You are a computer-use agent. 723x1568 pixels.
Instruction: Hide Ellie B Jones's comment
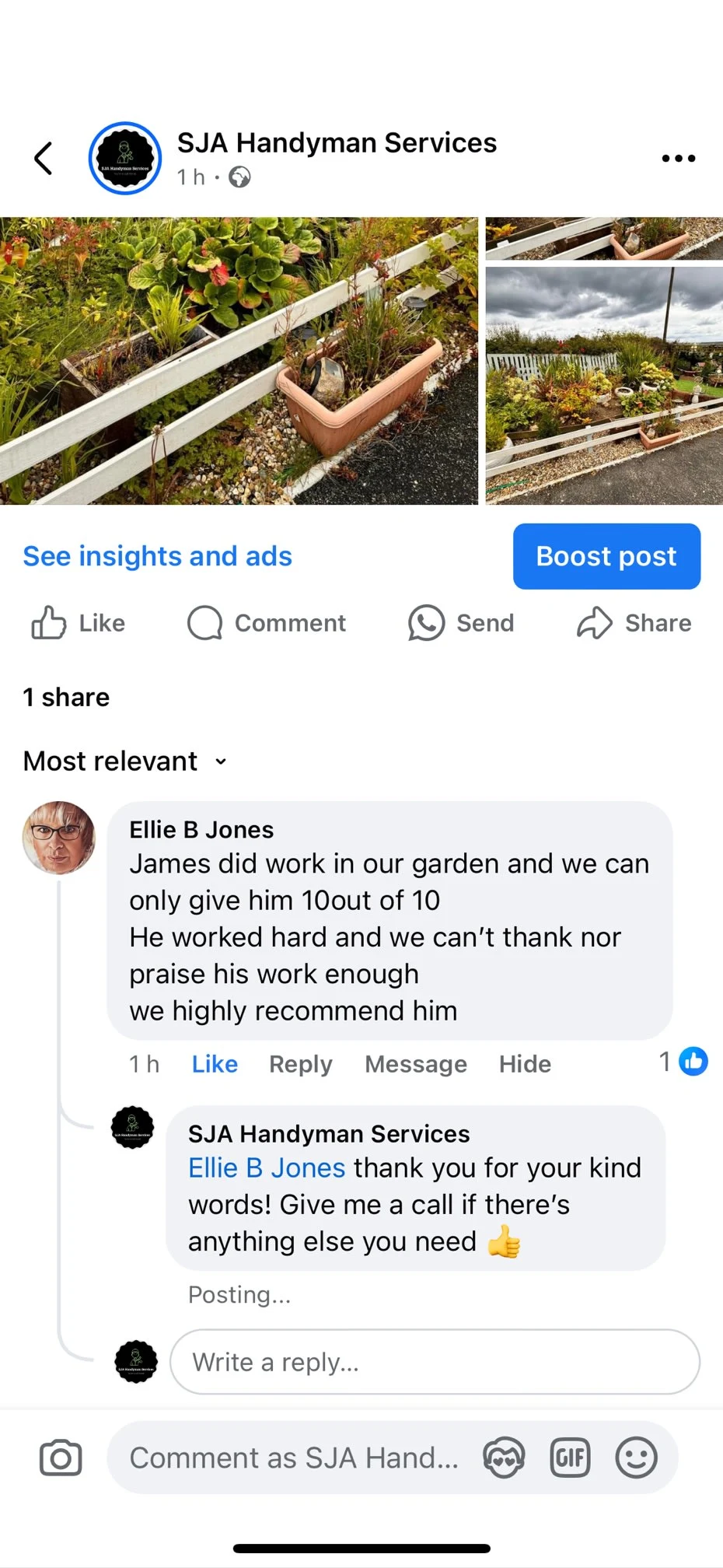point(525,1064)
